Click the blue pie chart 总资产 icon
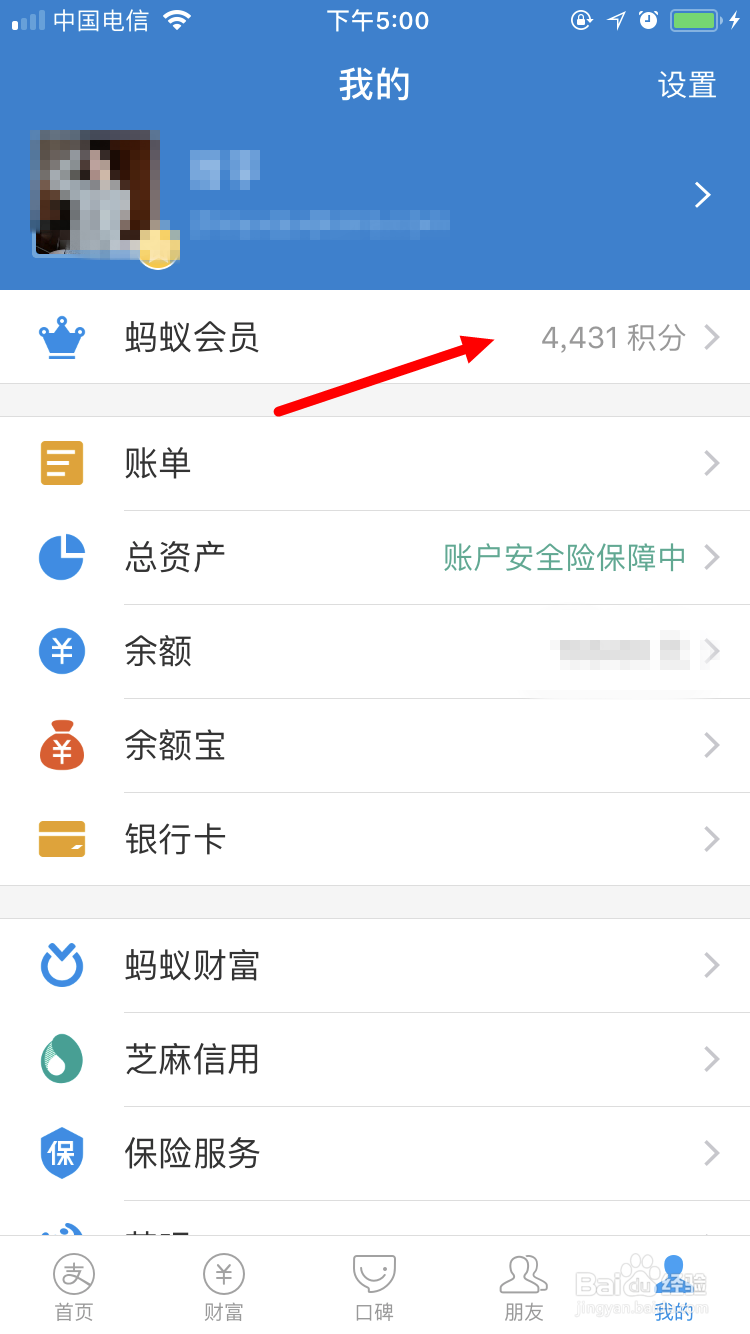Viewport: 750px width, 1334px height. tap(62, 557)
